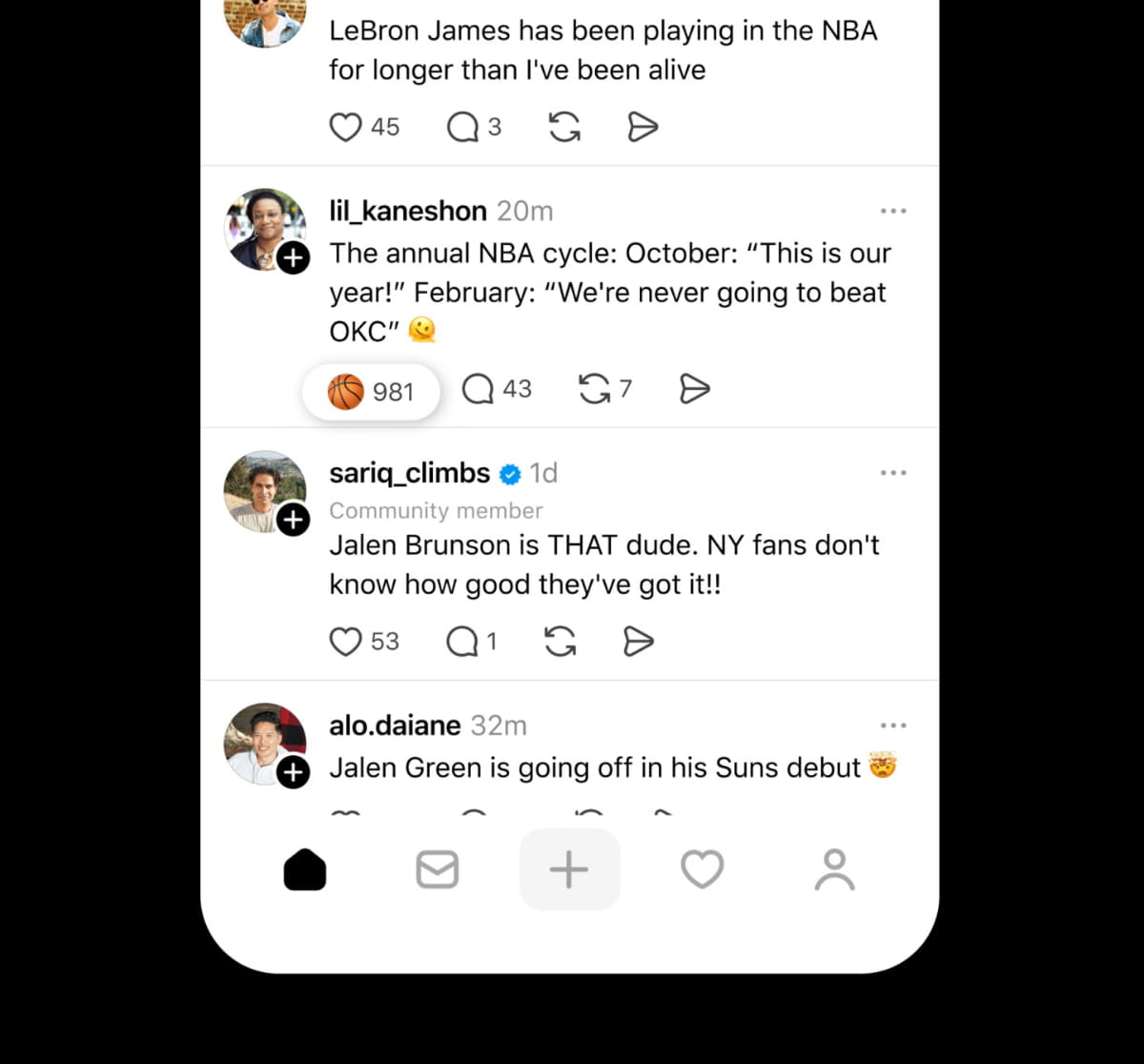Repost sariq_climbs' post
The image size is (1144, 1064).
(561, 642)
